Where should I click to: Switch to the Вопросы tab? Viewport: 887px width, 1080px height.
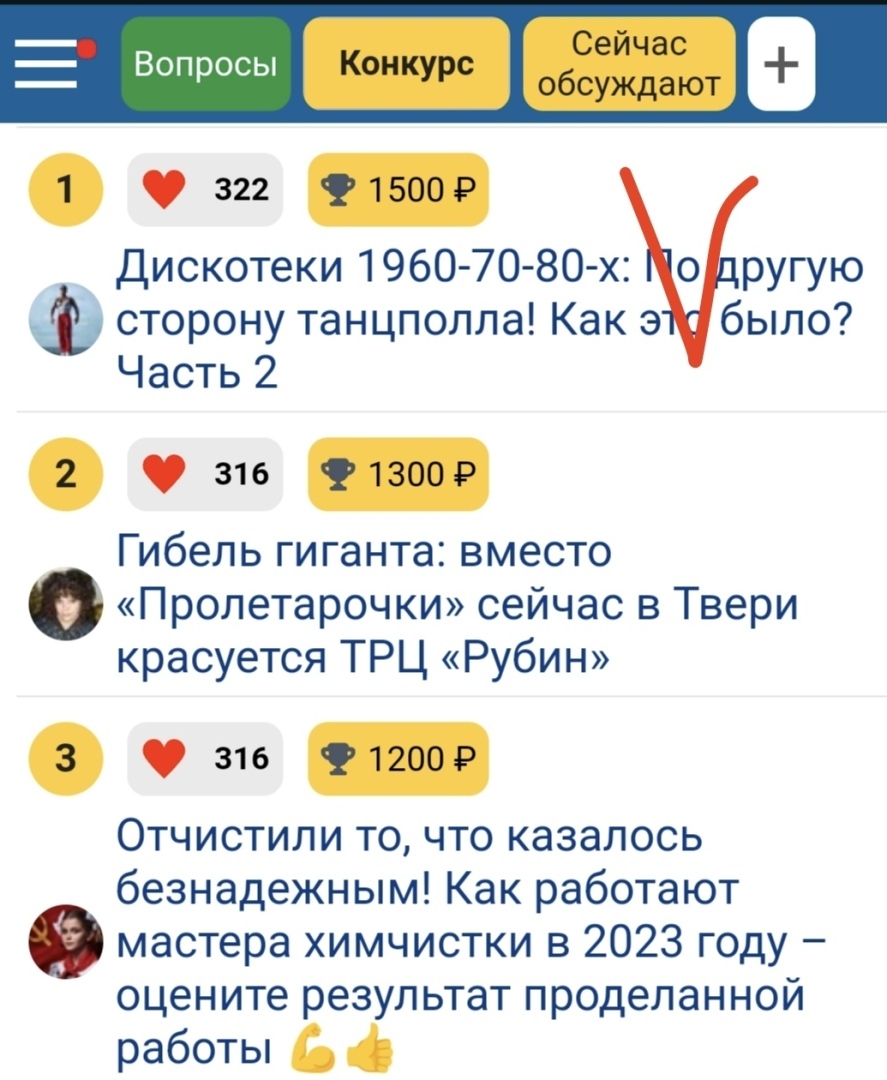click(x=205, y=65)
